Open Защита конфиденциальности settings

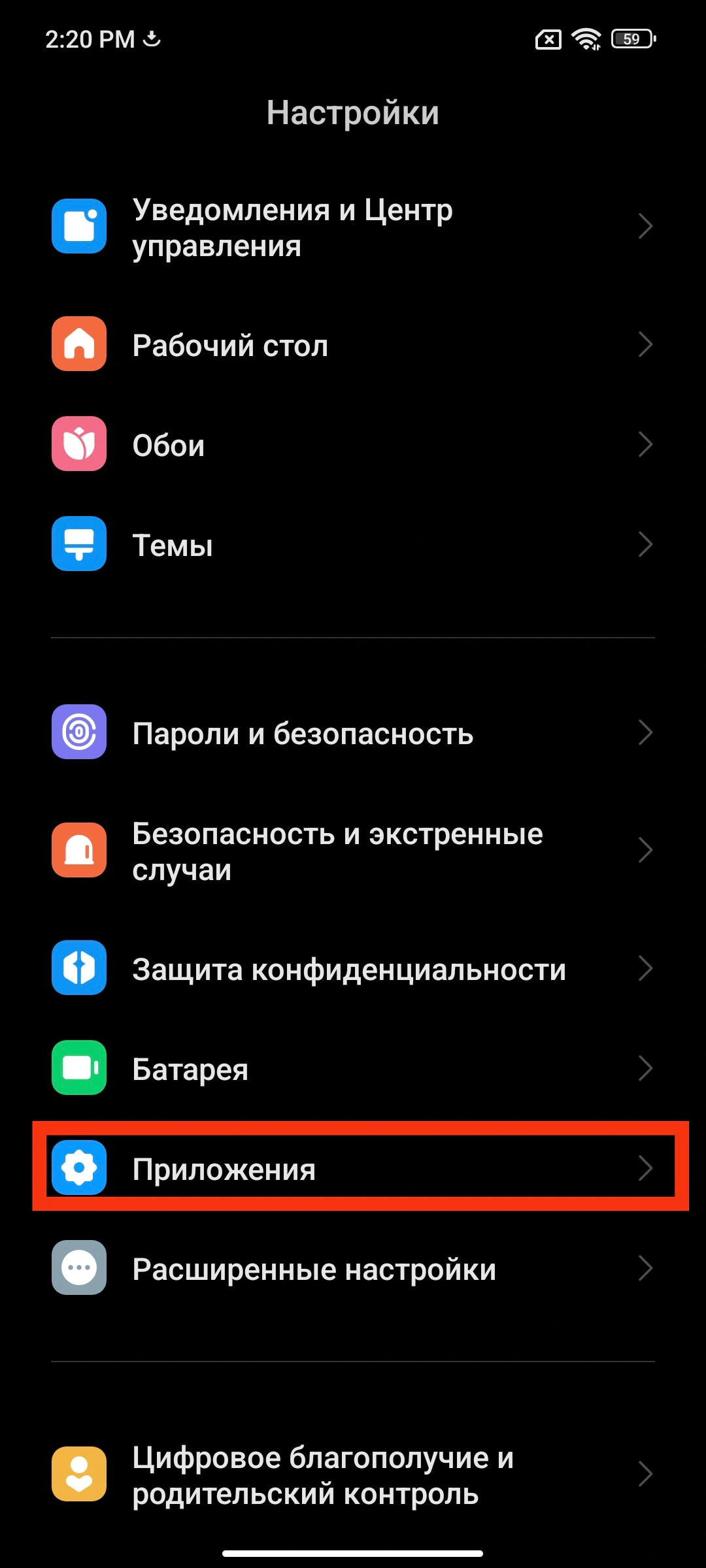pos(353,969)
